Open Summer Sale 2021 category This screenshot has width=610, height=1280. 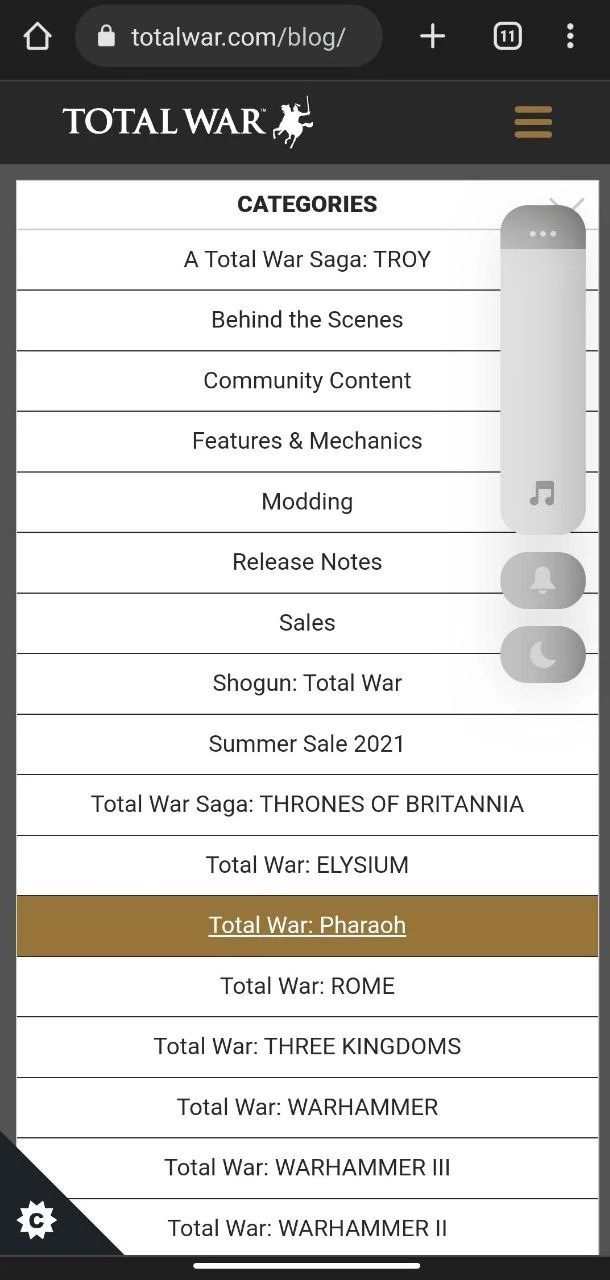tap(307, 744)
